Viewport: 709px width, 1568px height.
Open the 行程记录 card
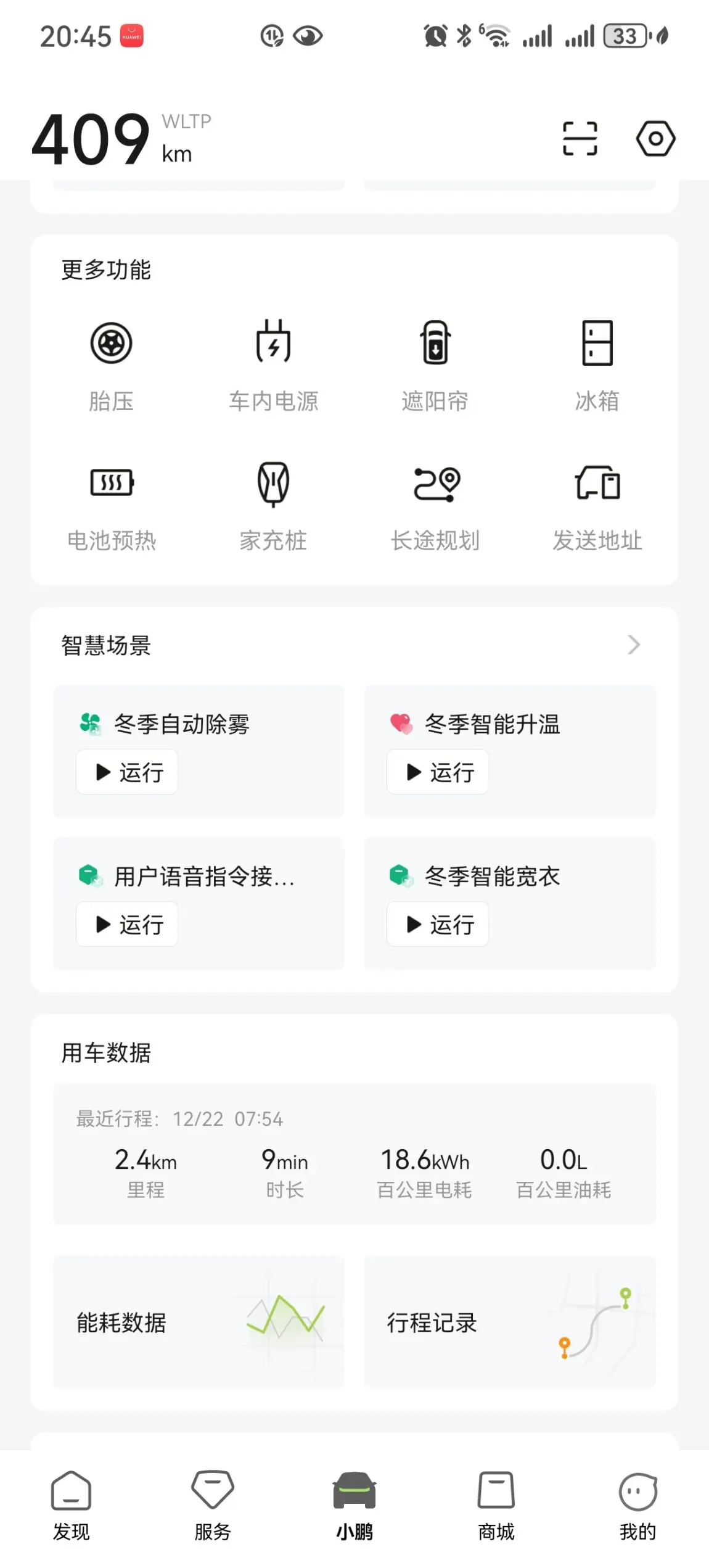(509, 1322)
